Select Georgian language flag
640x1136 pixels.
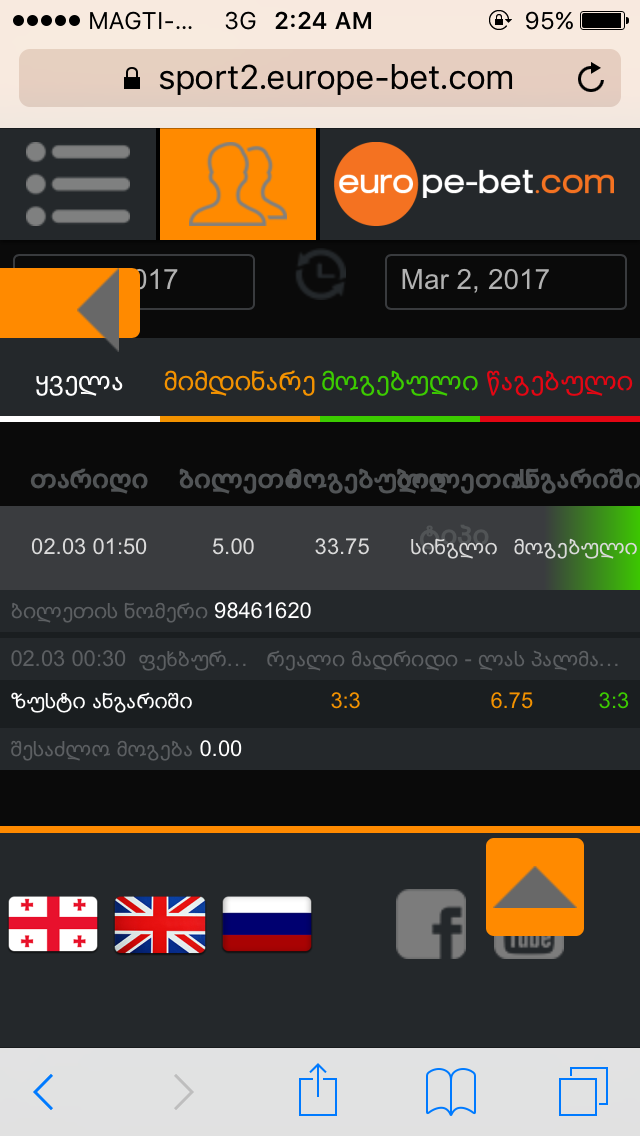tap(53, 924)
